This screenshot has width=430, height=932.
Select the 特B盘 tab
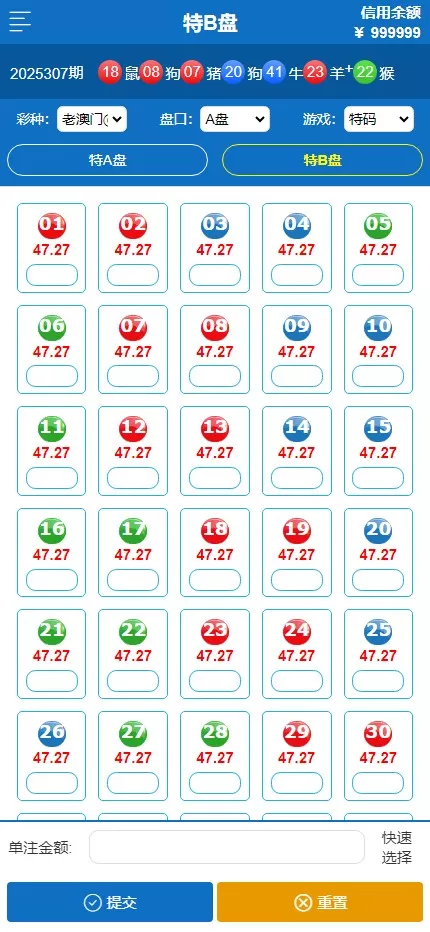322,160
